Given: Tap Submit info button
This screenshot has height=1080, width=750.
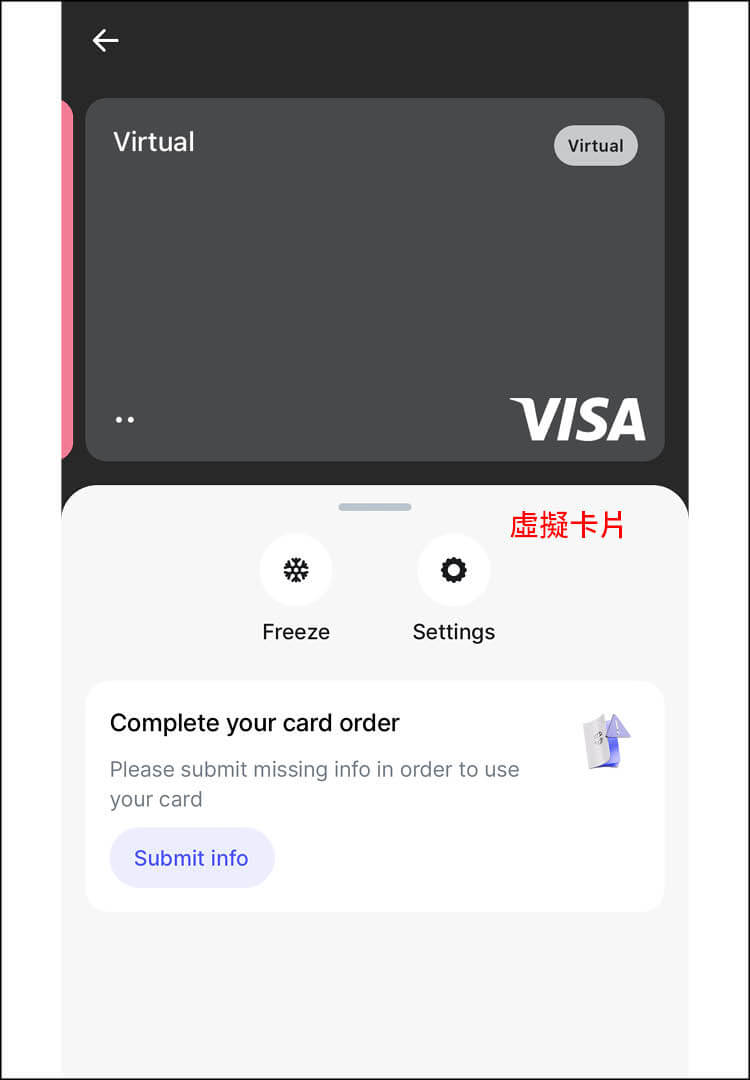Looking at the screenshot, I should click(x=191, y=858).
